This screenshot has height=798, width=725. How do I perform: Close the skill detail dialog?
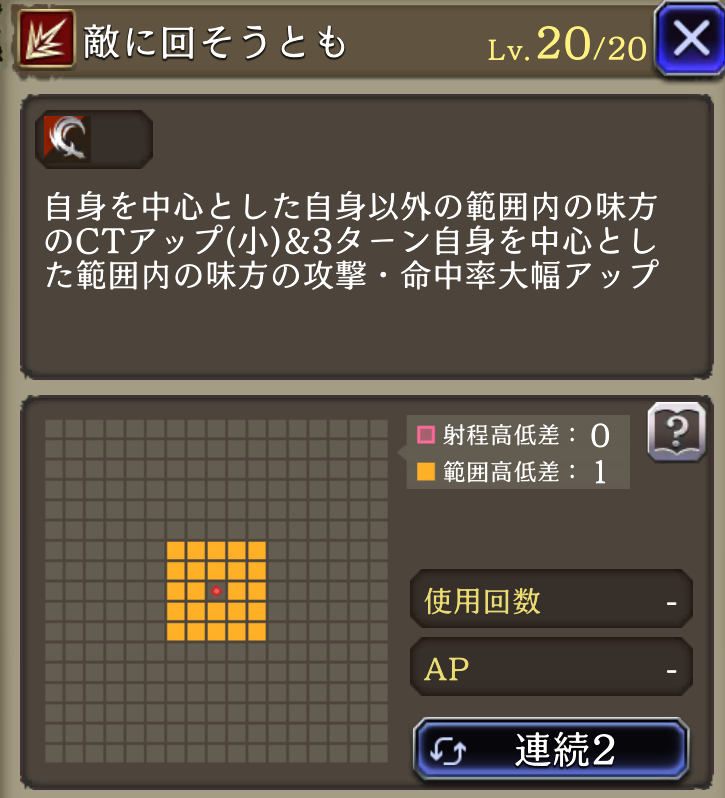(689, 40)
